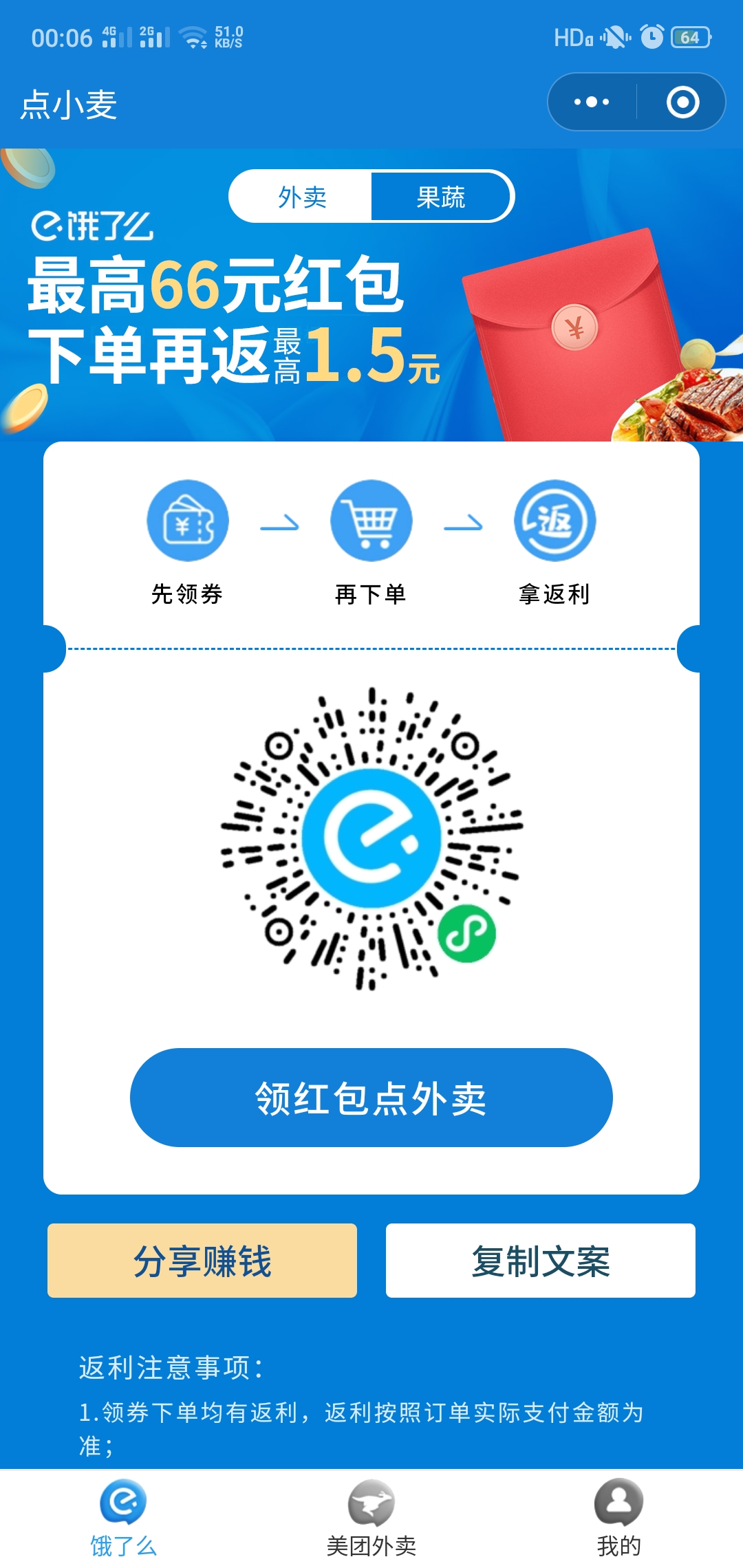Screen dimensions: 743x1568
Task: Switch to 美团外卖 tab
Action: [371, 1518]
